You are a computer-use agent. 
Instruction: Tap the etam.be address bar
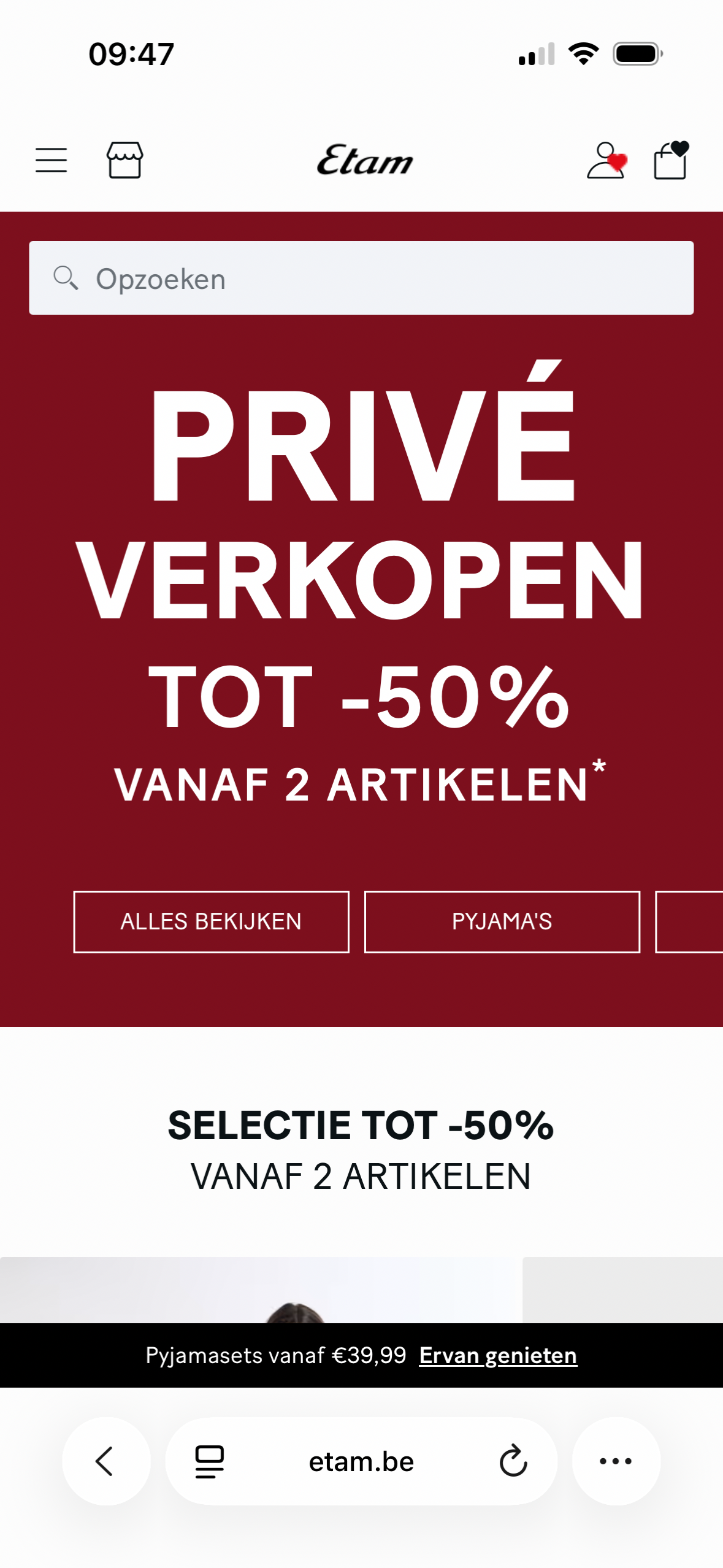point(361,1462)
